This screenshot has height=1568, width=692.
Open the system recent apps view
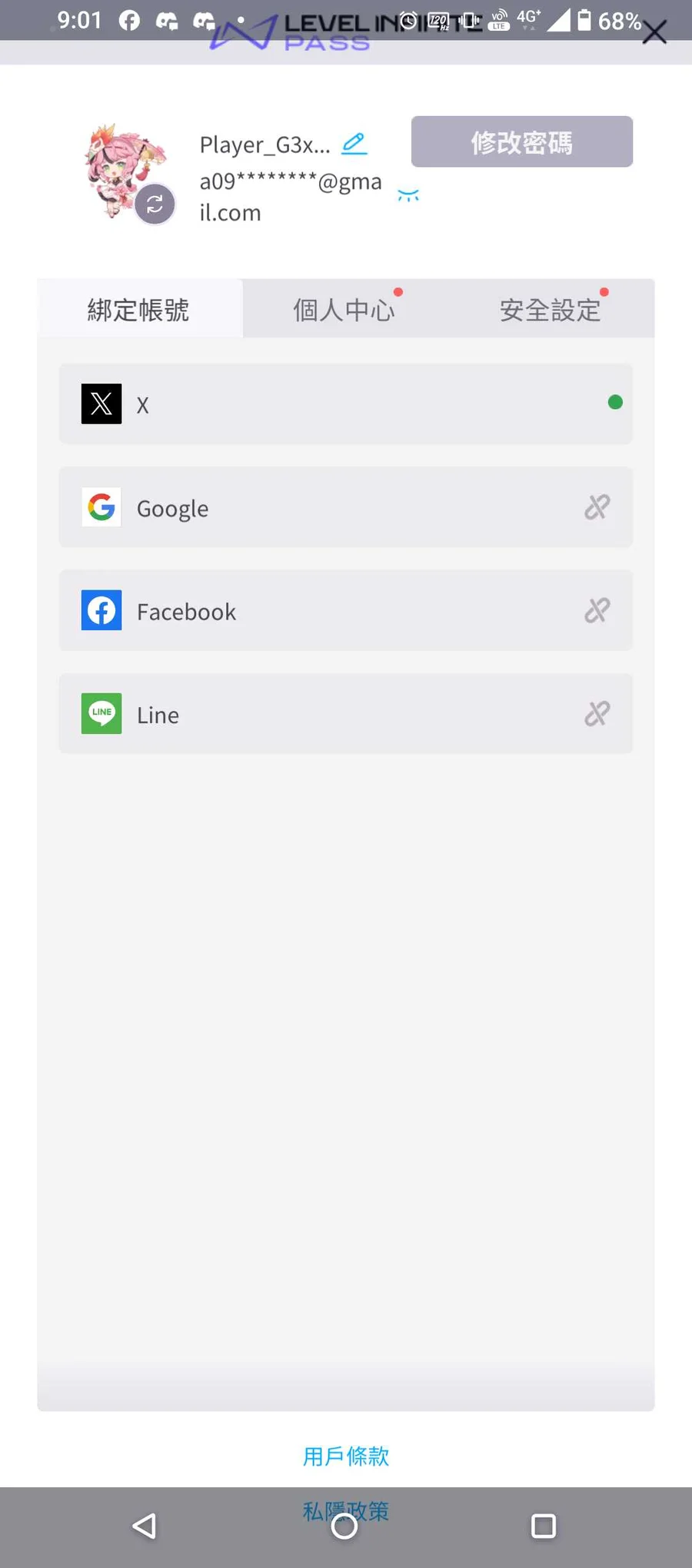544,1526
